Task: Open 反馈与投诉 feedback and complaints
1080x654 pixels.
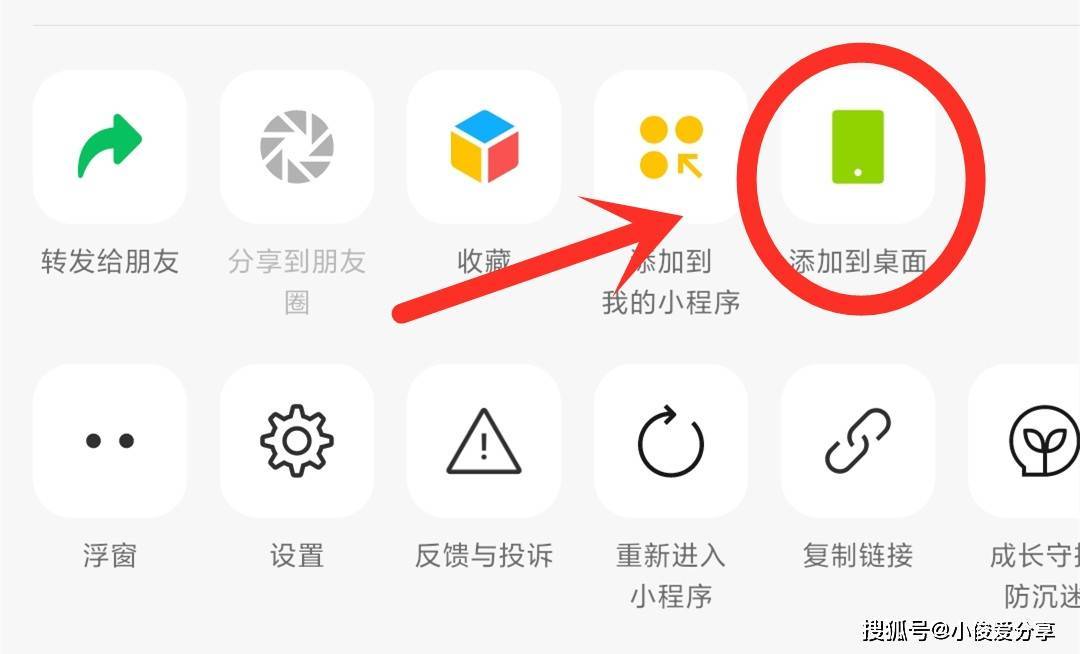Action: pos(484,441)
